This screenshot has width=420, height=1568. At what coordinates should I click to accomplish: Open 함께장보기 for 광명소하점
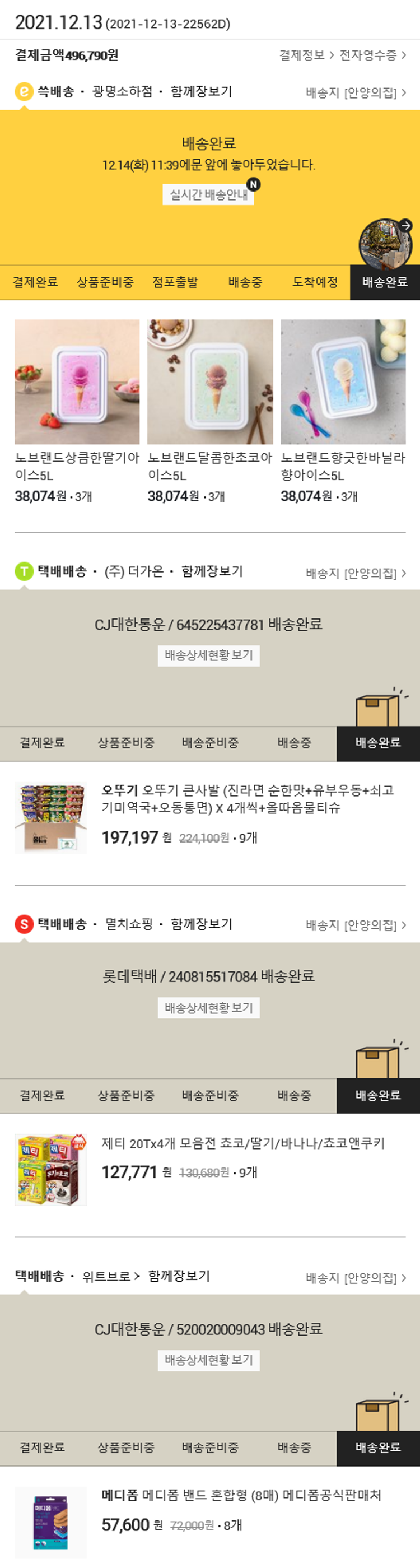(x=202, y=92)
